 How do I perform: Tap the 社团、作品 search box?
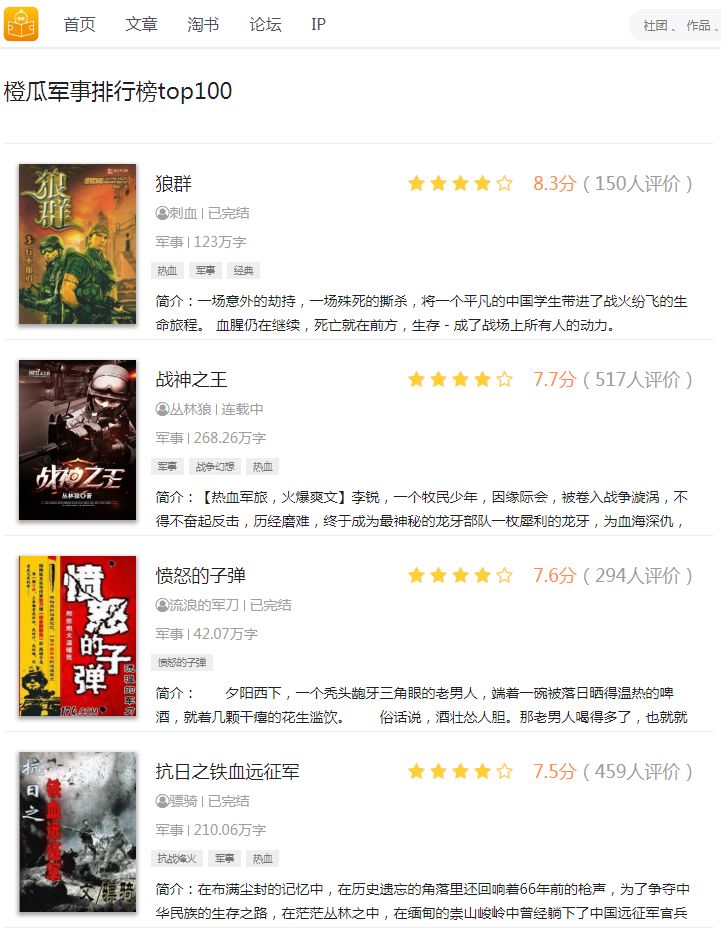(680, 25)
